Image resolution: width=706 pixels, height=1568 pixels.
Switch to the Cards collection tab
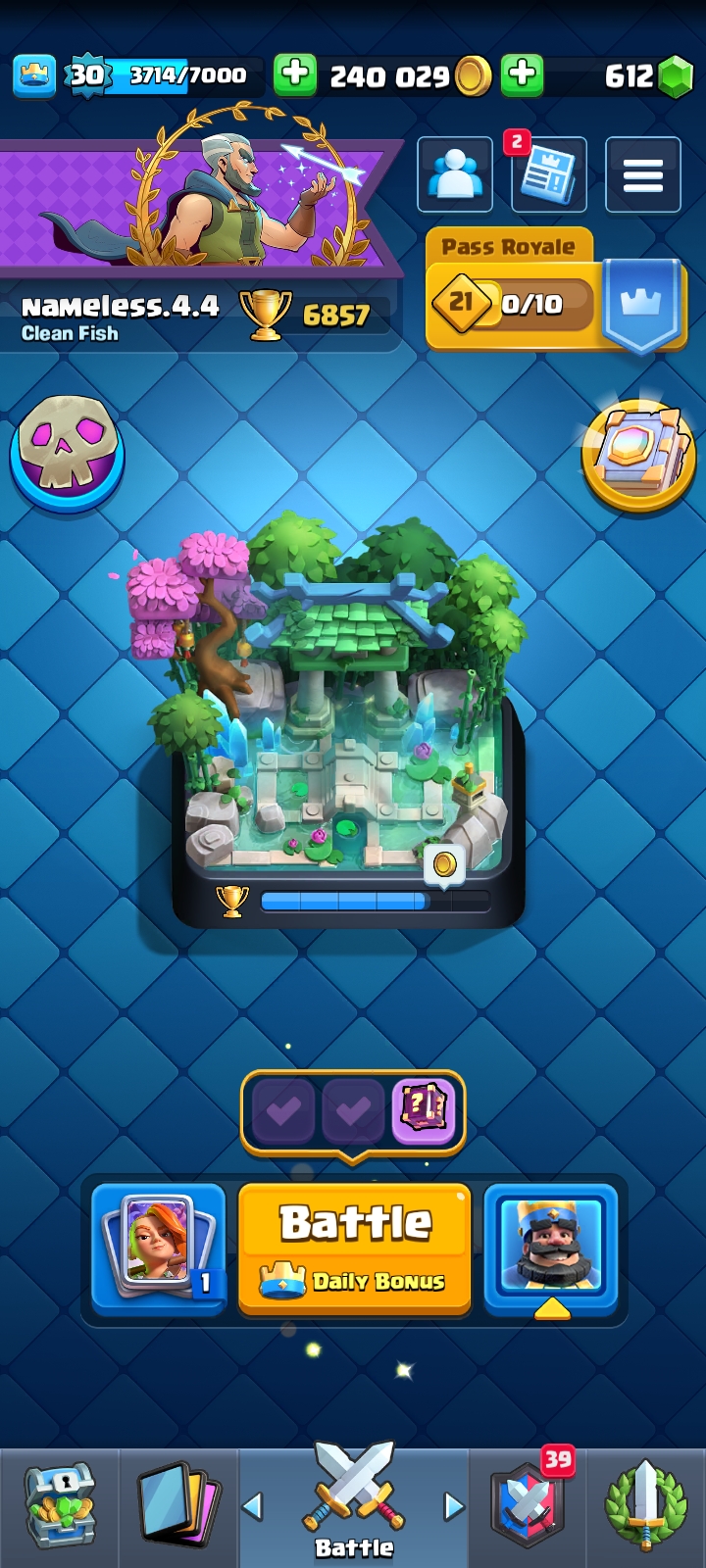[x=178, y=1507]
